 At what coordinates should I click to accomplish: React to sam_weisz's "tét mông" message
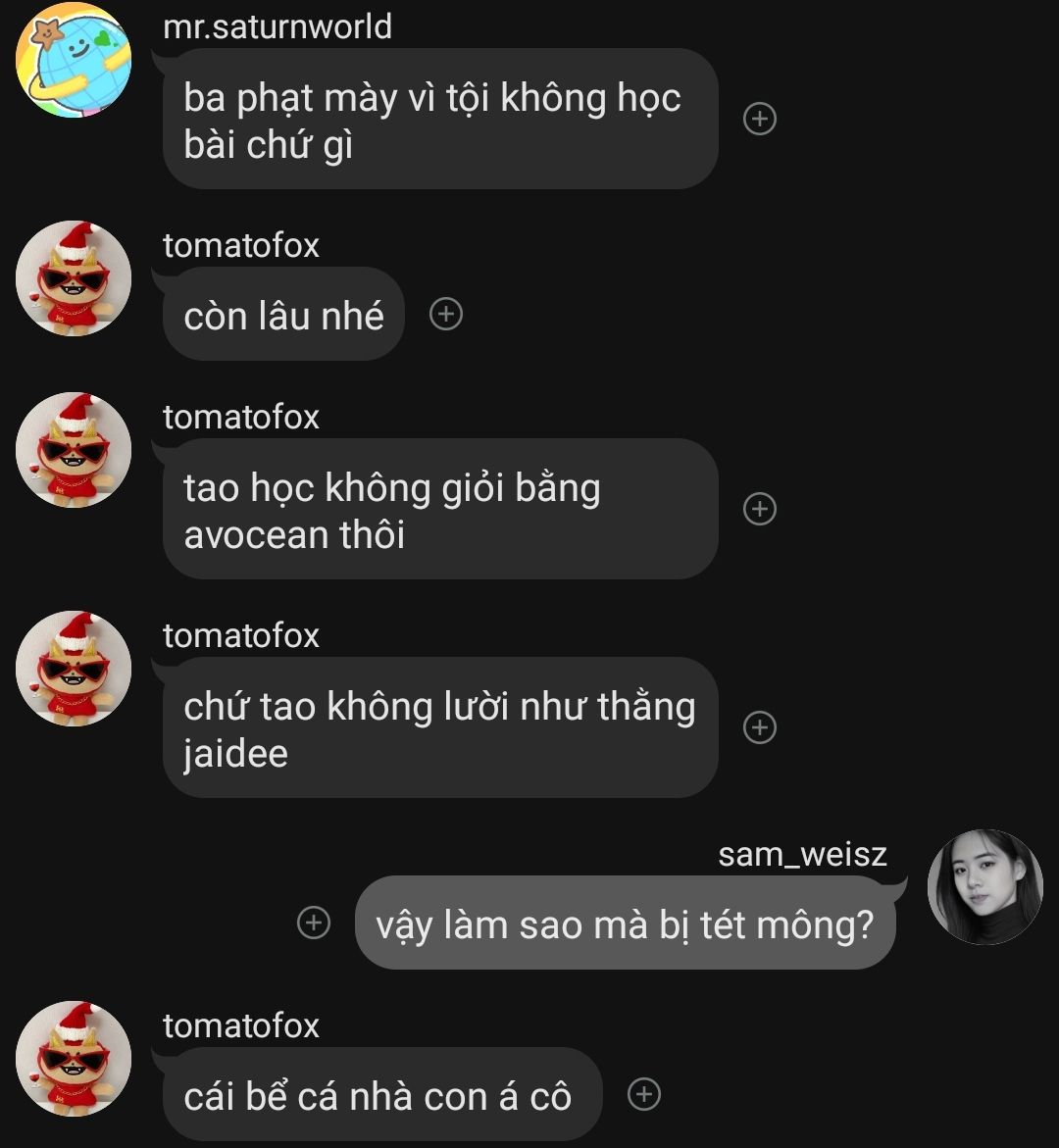click(x=314, y=922)
